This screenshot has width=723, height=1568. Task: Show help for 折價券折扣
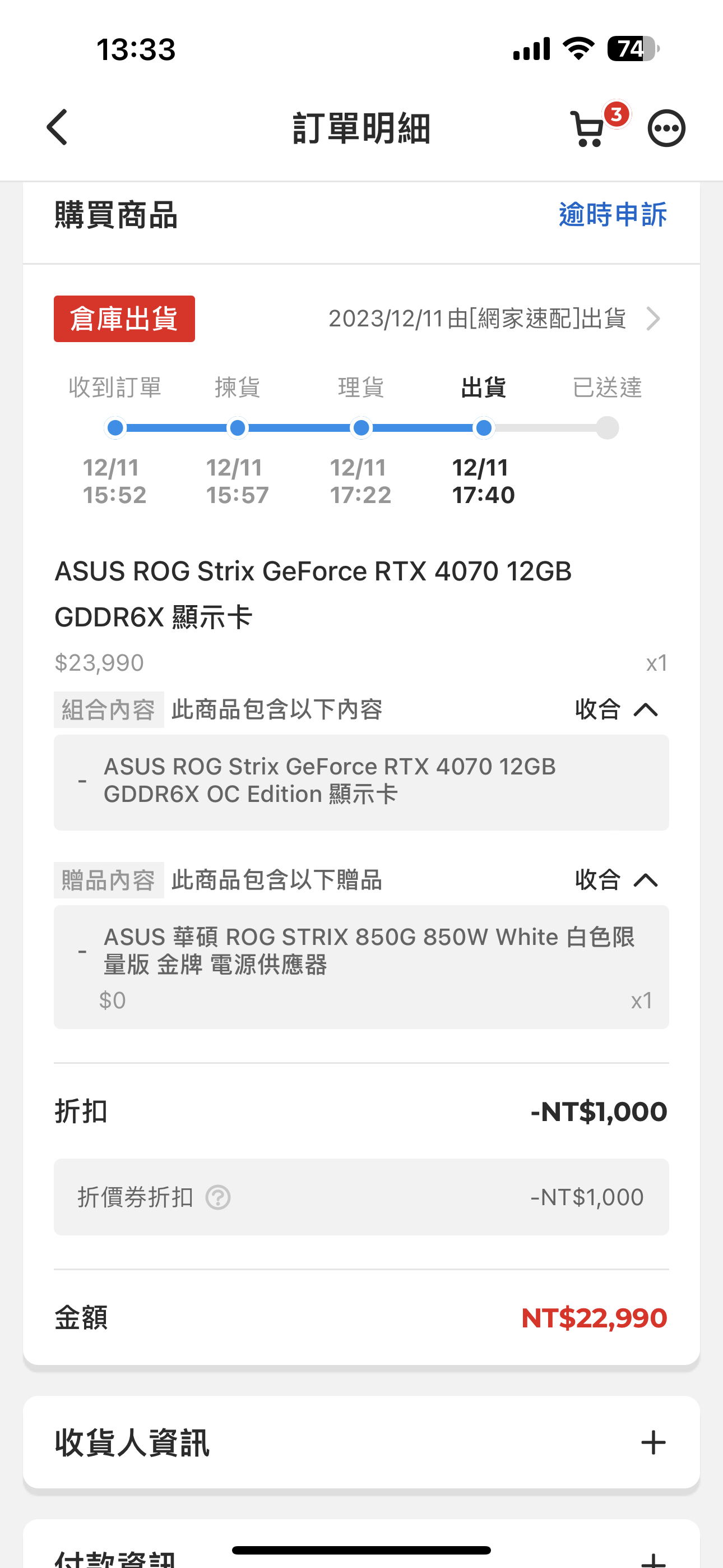(218, 1197)
